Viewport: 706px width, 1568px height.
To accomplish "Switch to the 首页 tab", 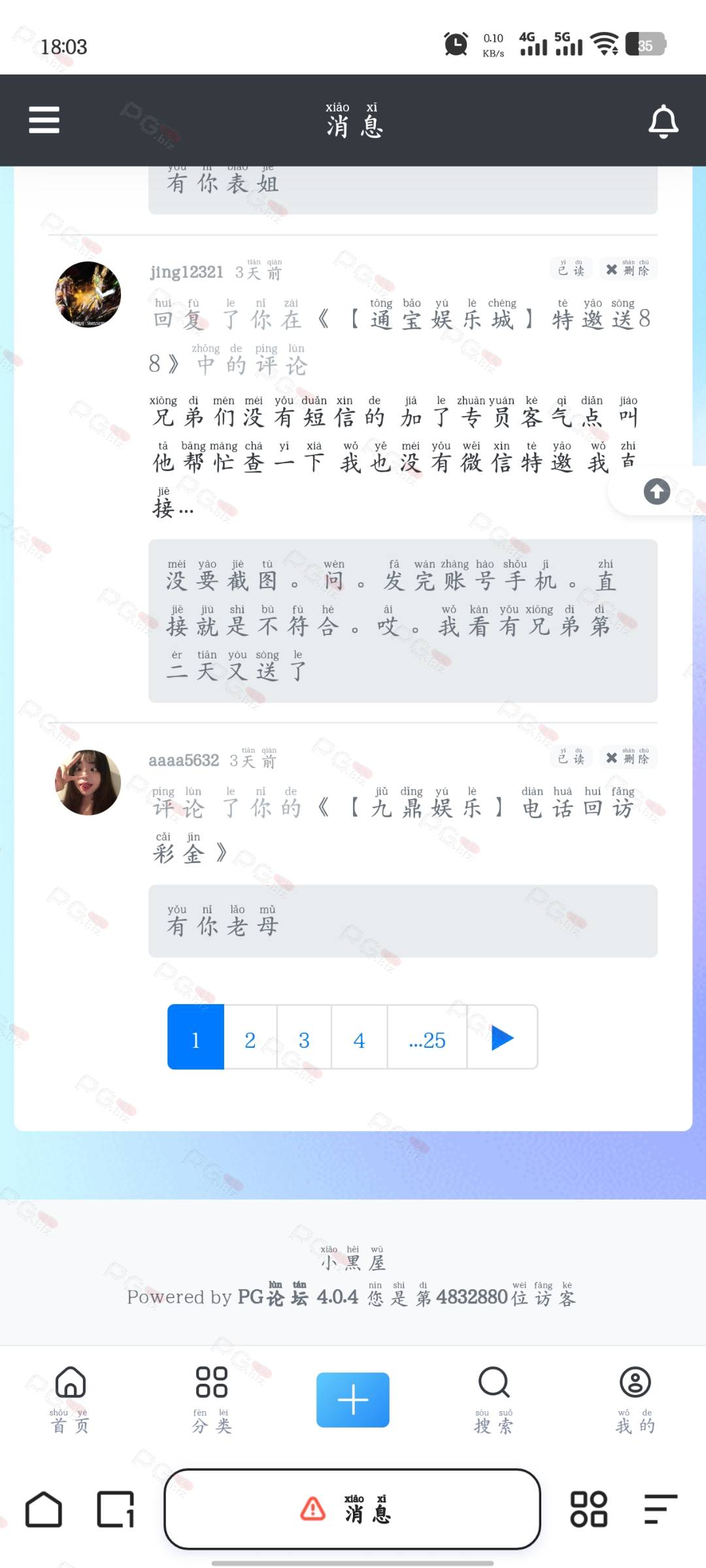I will pyautogui.click(x=71, y=1399).
